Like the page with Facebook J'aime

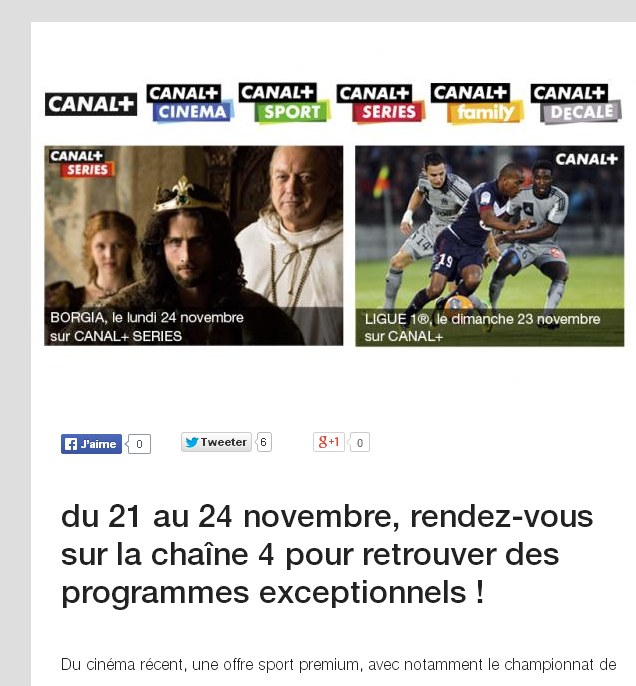coord(91,444)
